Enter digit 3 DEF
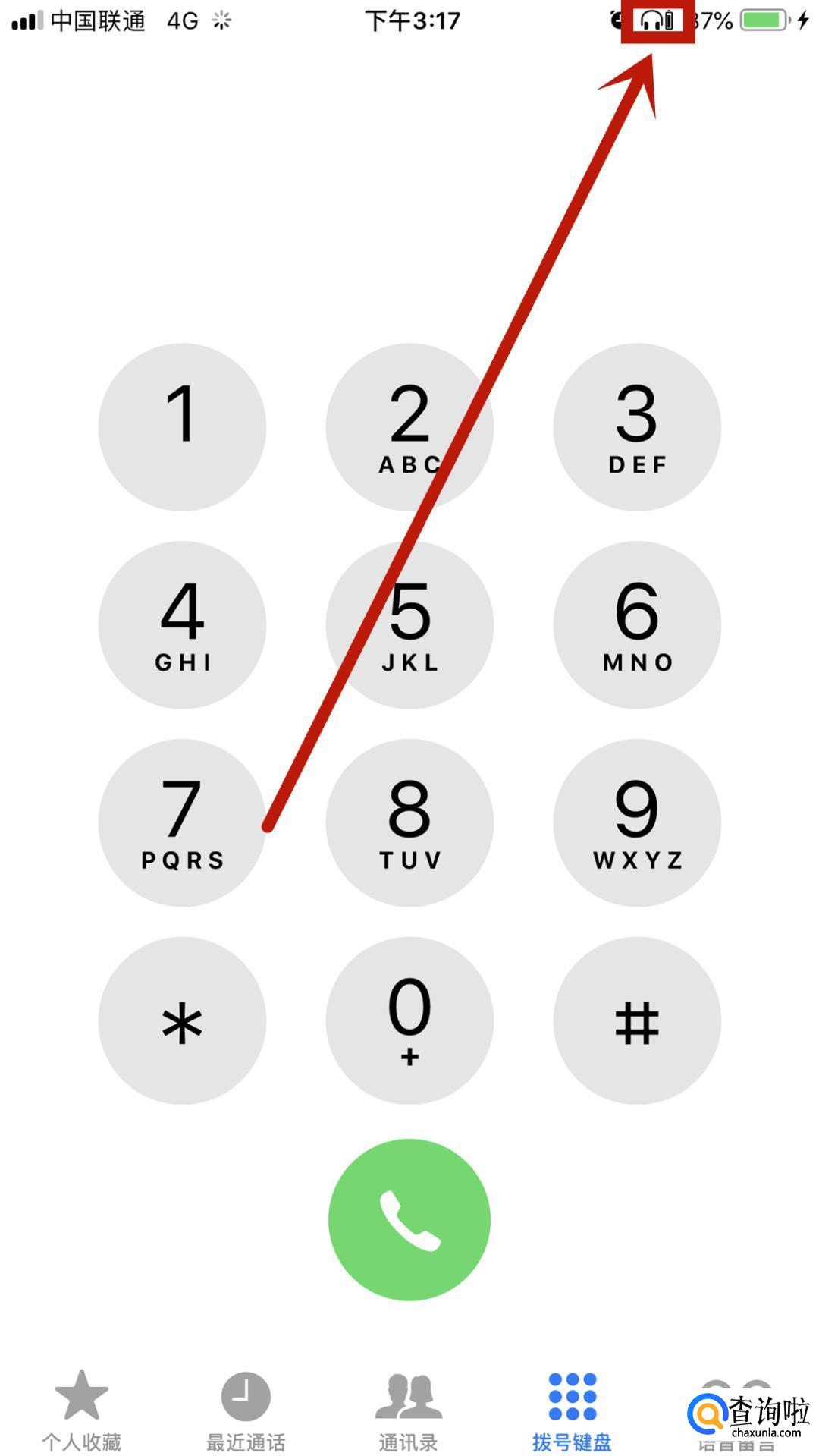The image size is (819, 1456). pyautogui.click(x=637, y=427)
